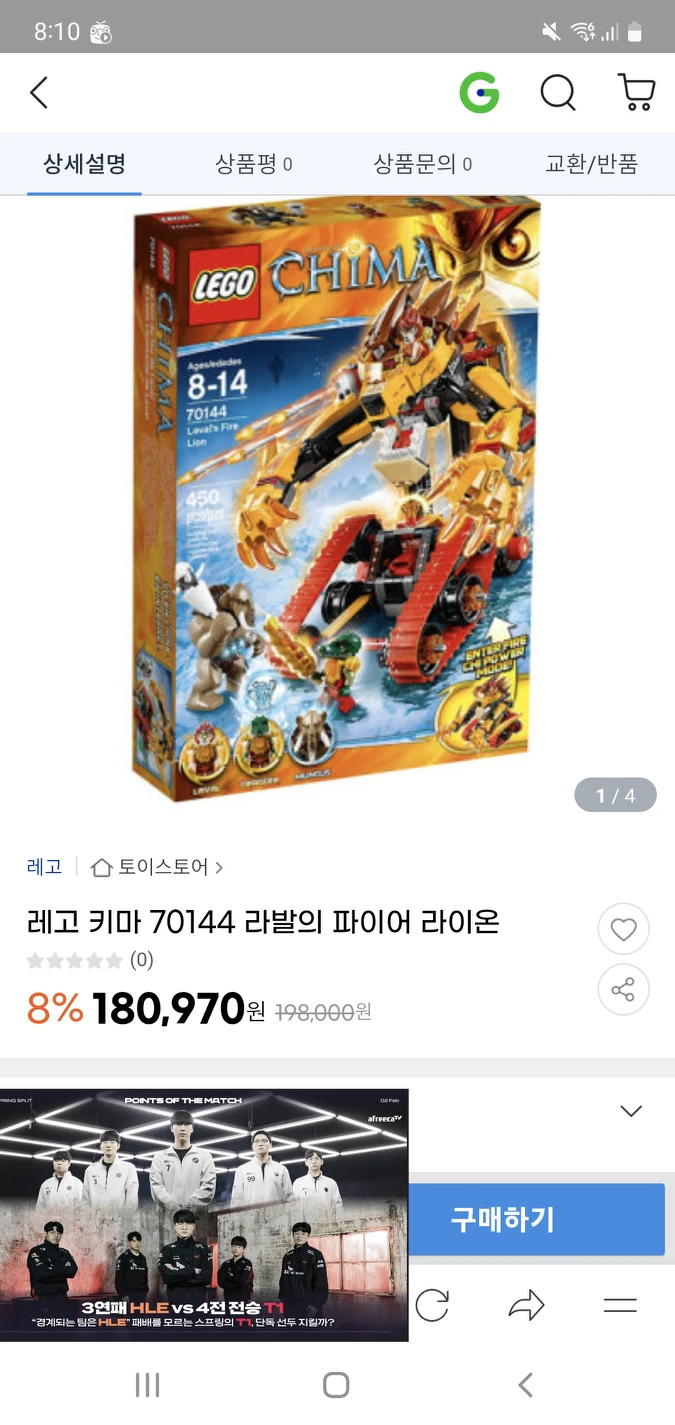Expand the section with the down chevron
The image size is (675, 1425).
pyautogui.click(x=630, y=1111)
